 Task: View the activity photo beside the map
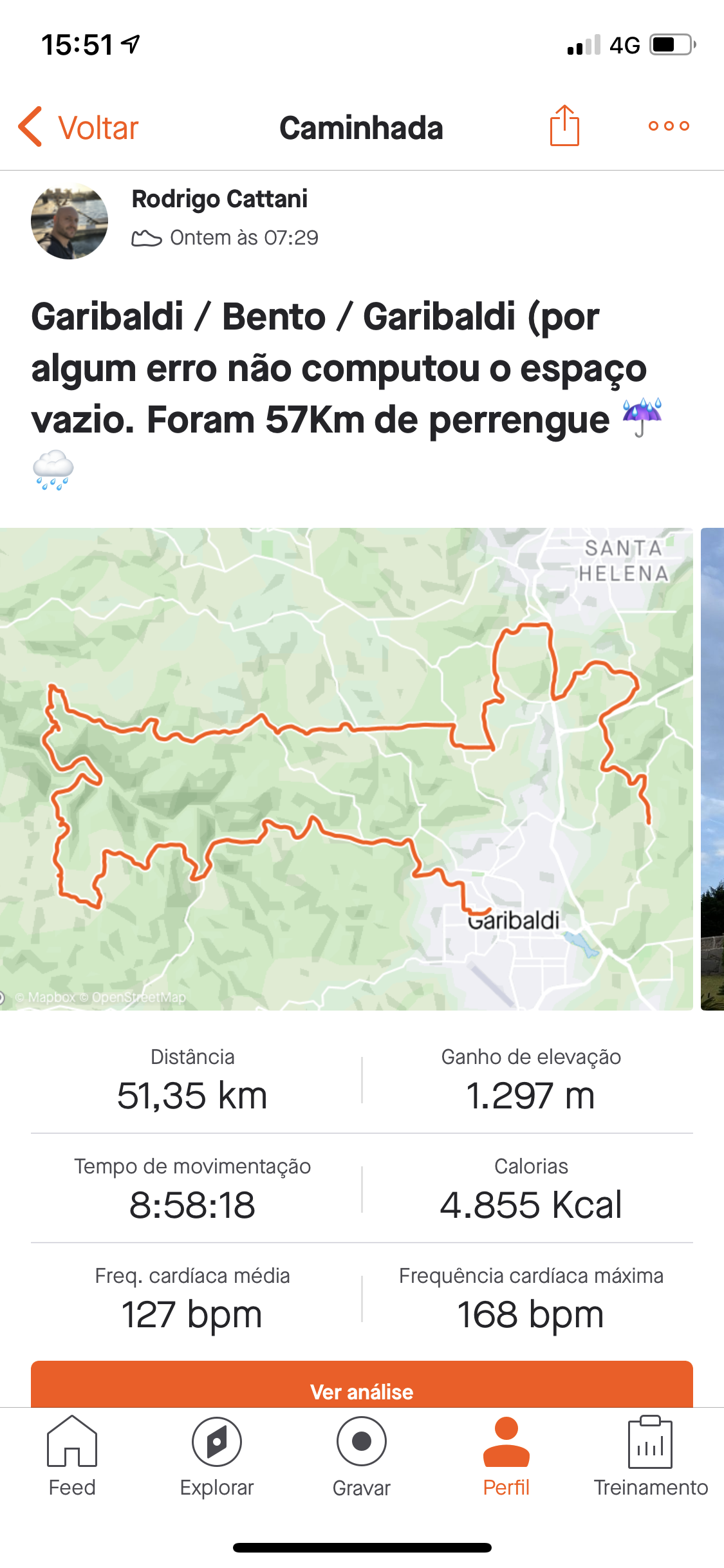pos(712,769)
